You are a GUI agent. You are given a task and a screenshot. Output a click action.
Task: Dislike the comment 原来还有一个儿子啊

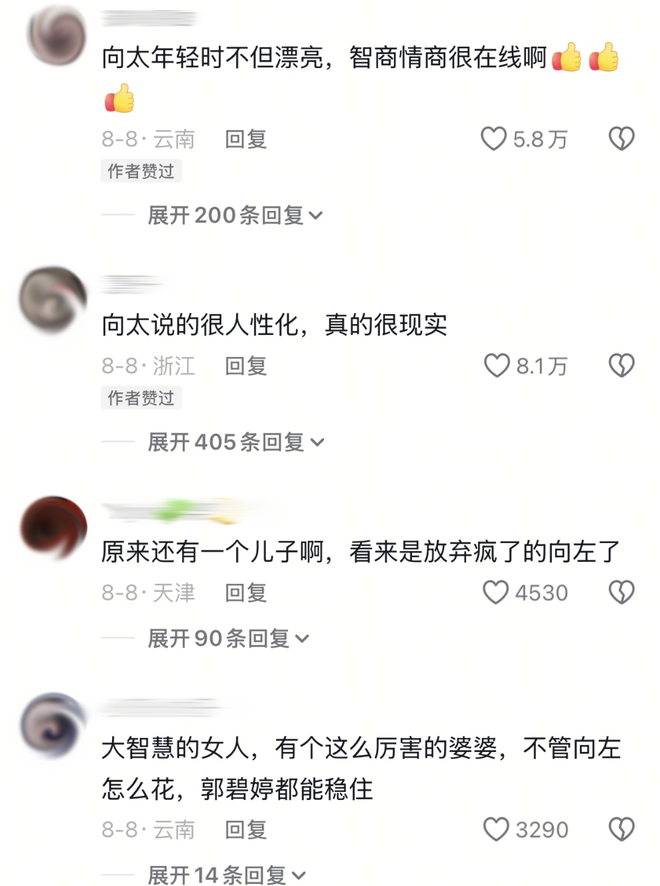pyautogui.click(x=622, y=593)
